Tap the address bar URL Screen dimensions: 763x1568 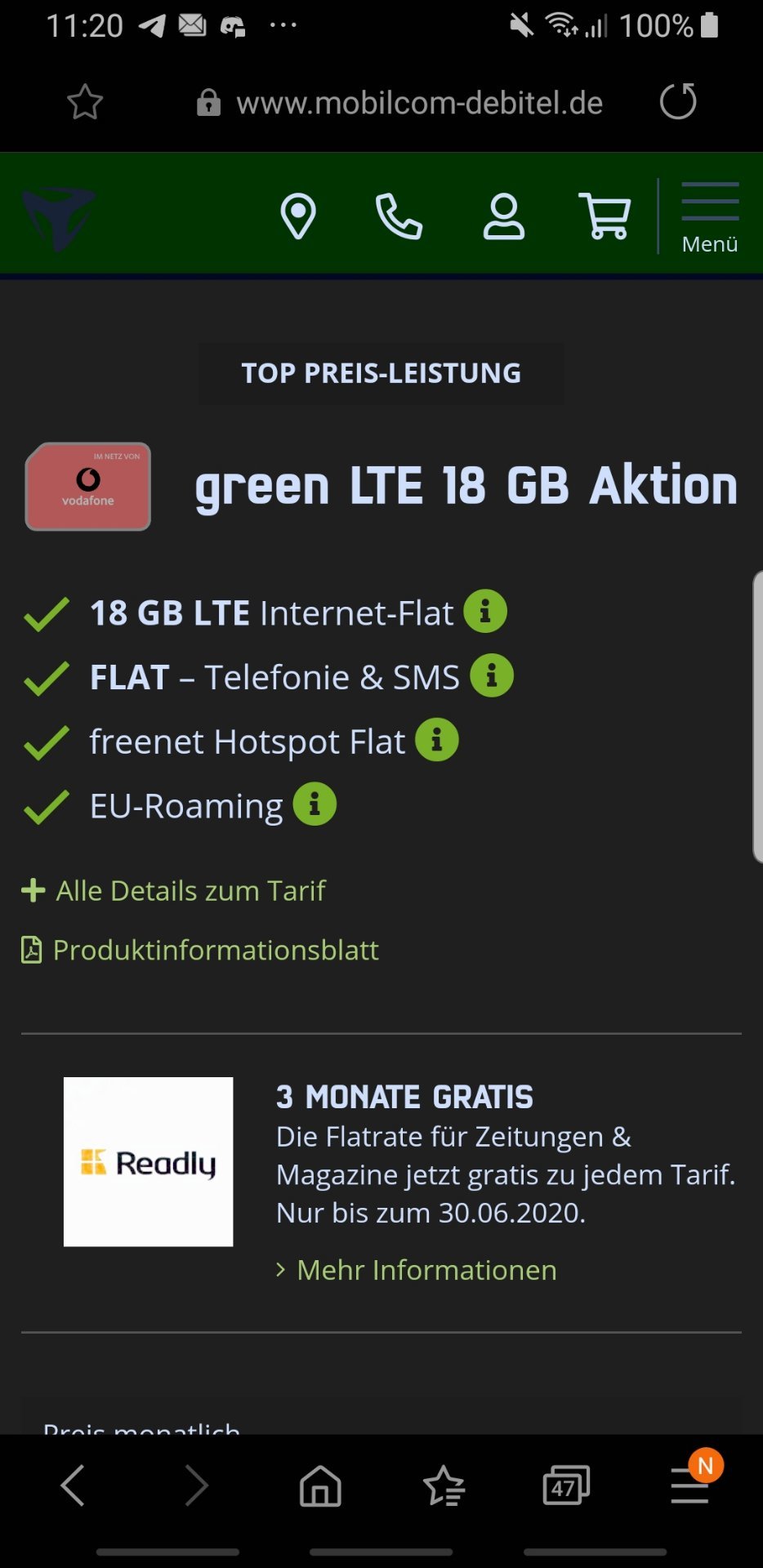tap(419, 103)
